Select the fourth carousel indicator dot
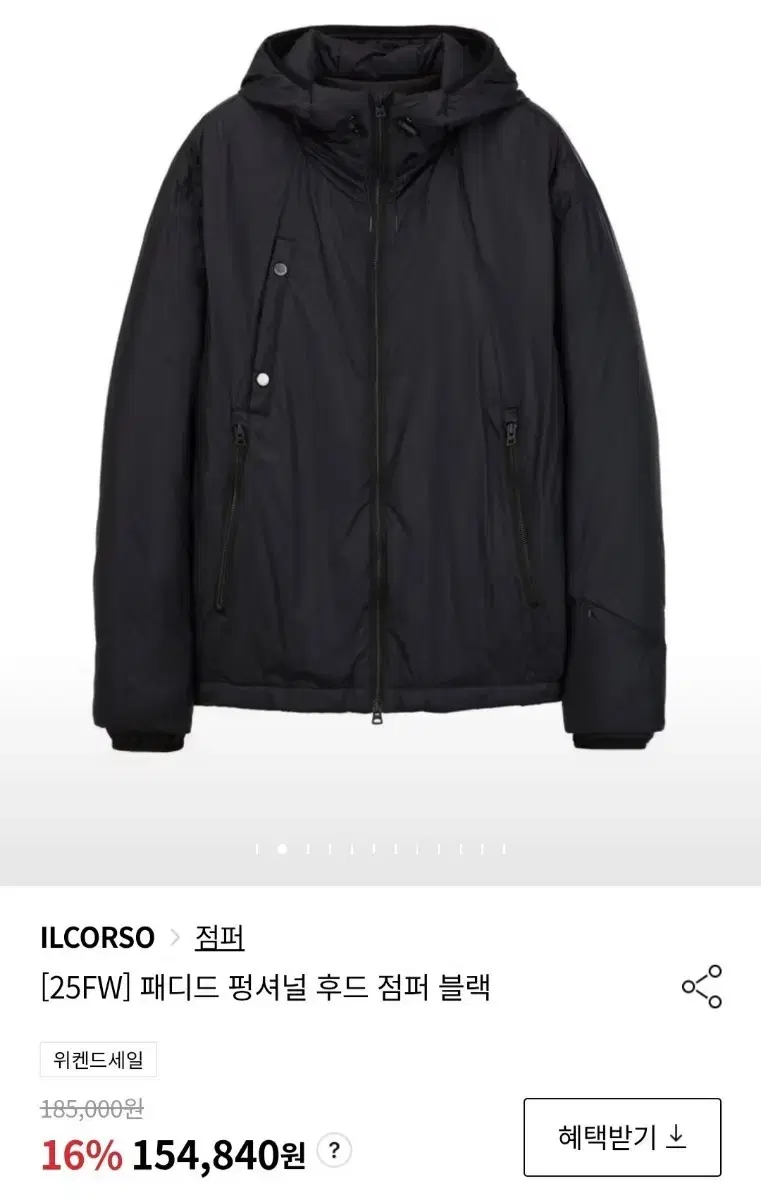The image size is (761, 1200). [x=330, y=850]
